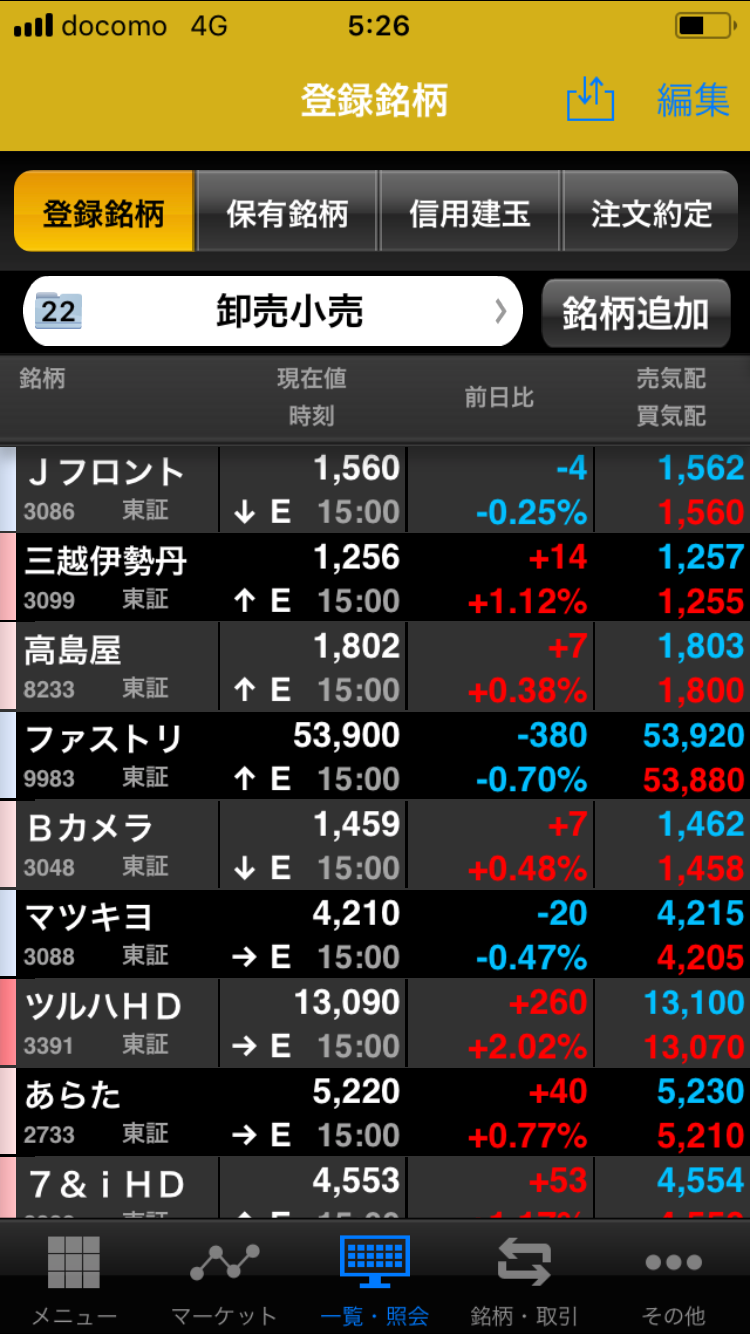Screen dimensions: 750x1334
Task: Switch to the 保有銘柄 tab
Action: 287,212
